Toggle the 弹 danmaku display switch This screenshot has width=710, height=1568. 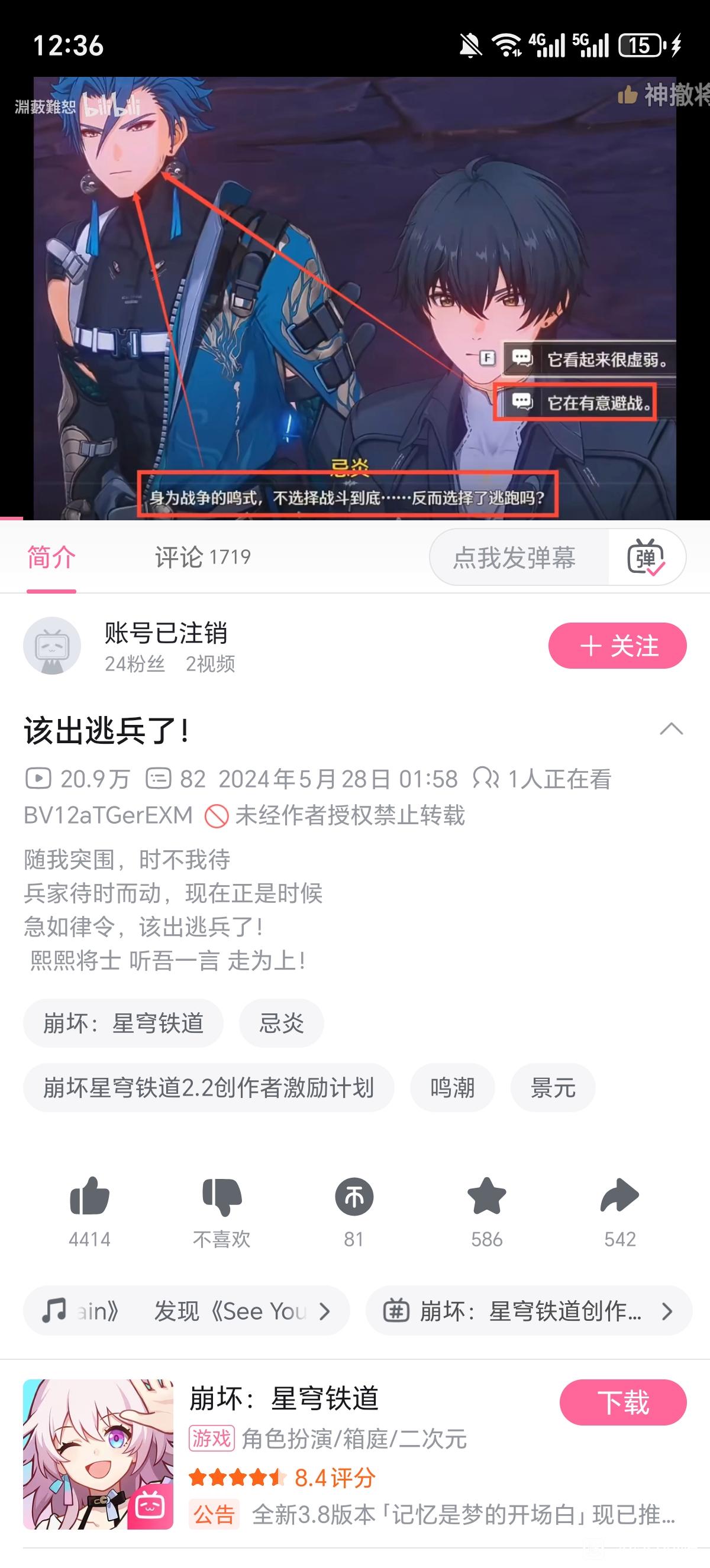646,557
